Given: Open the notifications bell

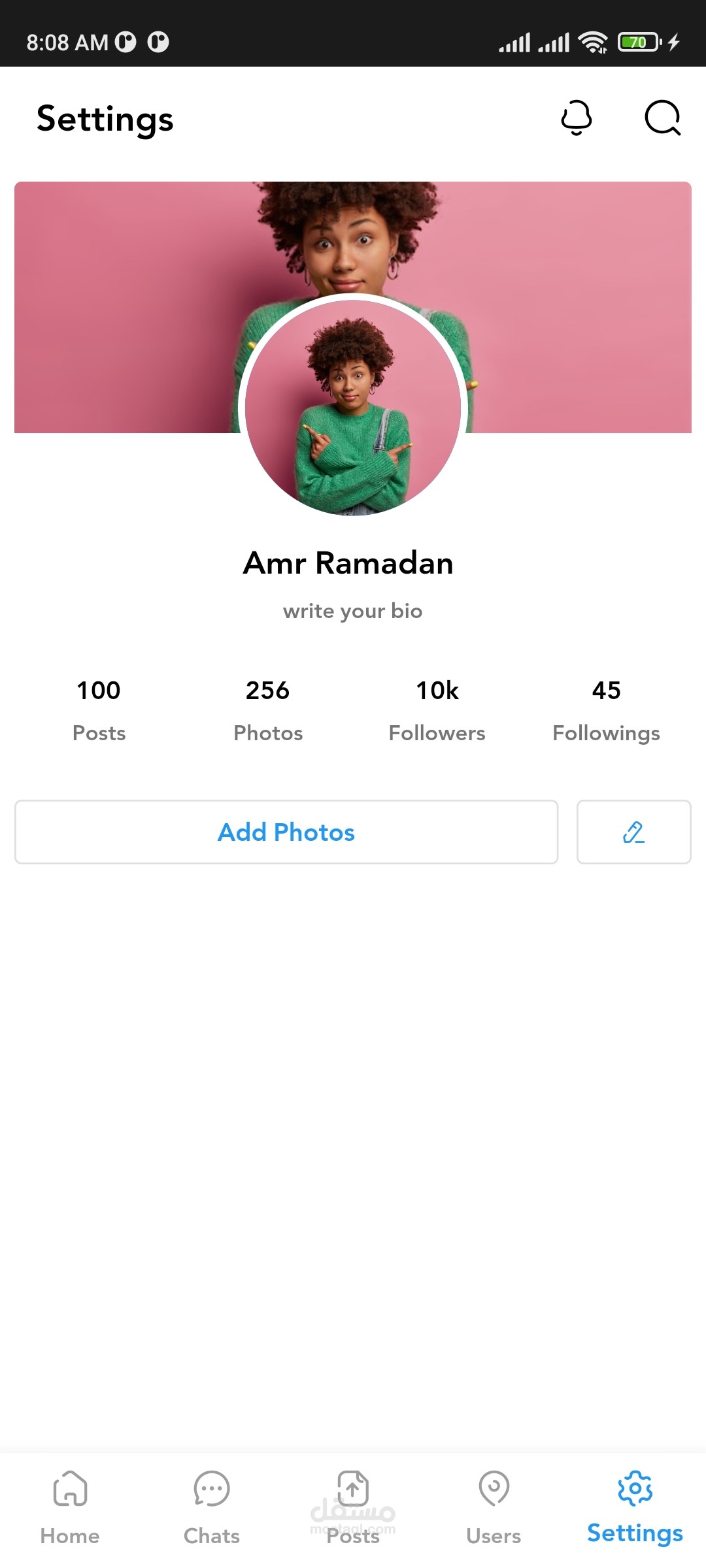Looking at the screenshot, I should pos(576,118).
